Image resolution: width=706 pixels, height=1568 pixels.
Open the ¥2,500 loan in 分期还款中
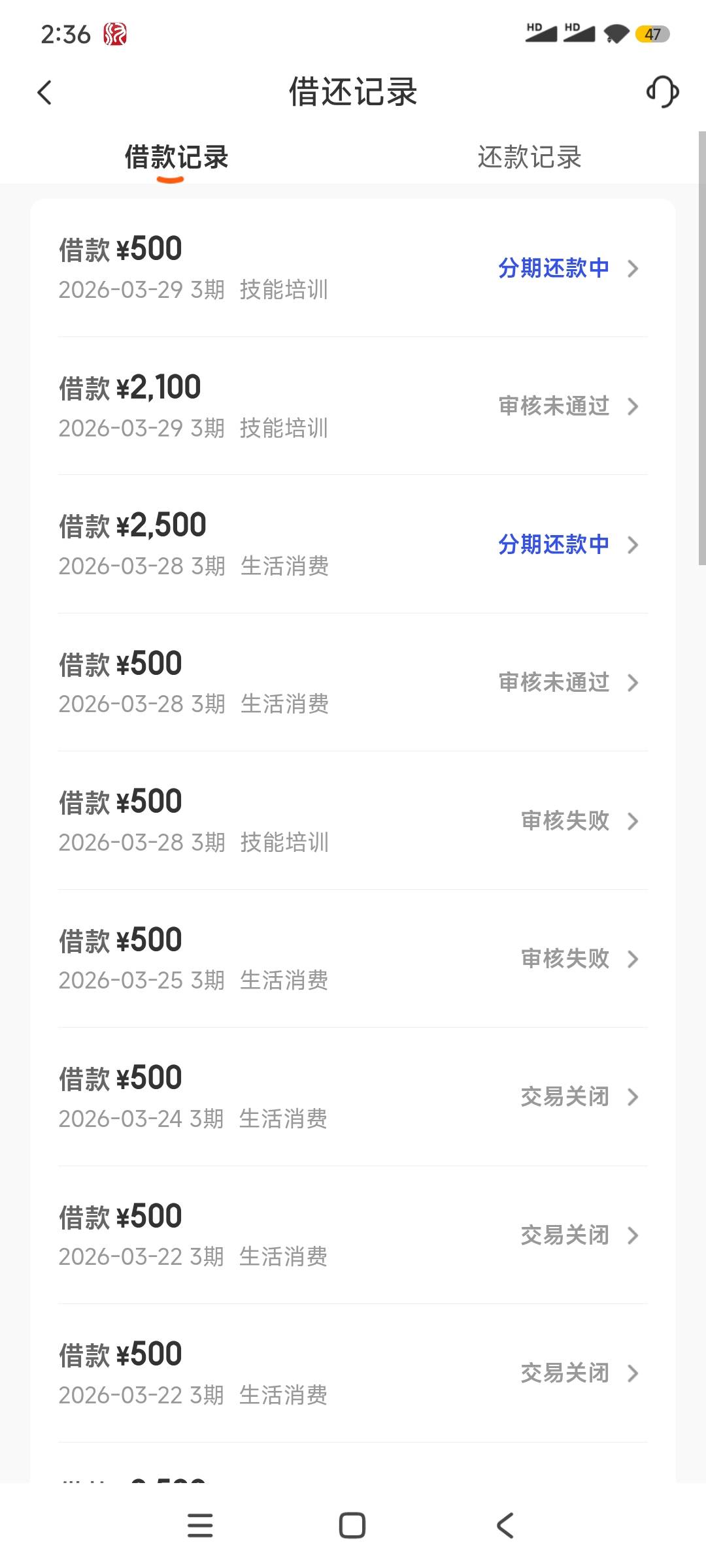pos(353,544)
